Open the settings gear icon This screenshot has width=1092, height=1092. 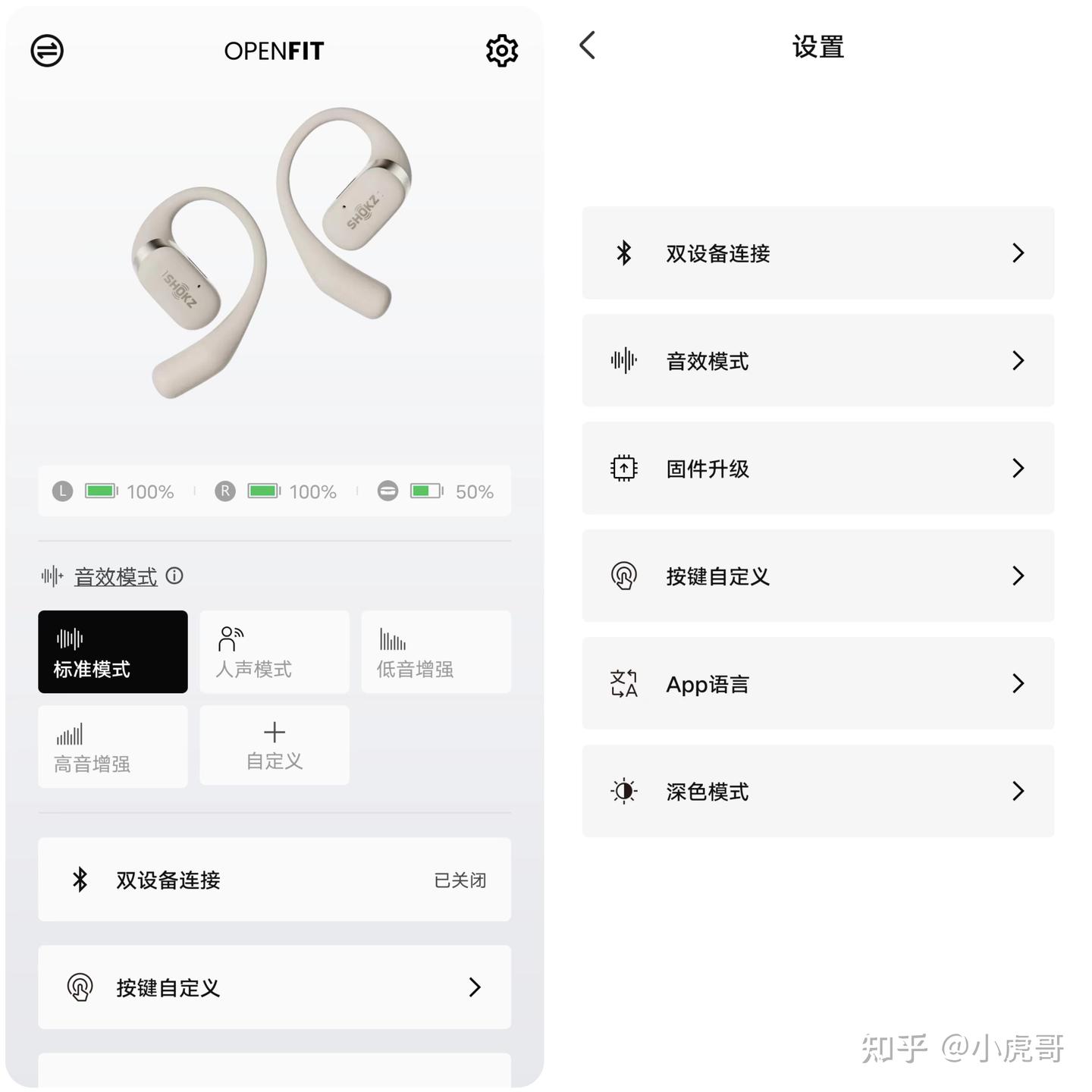tap(501, 51)
